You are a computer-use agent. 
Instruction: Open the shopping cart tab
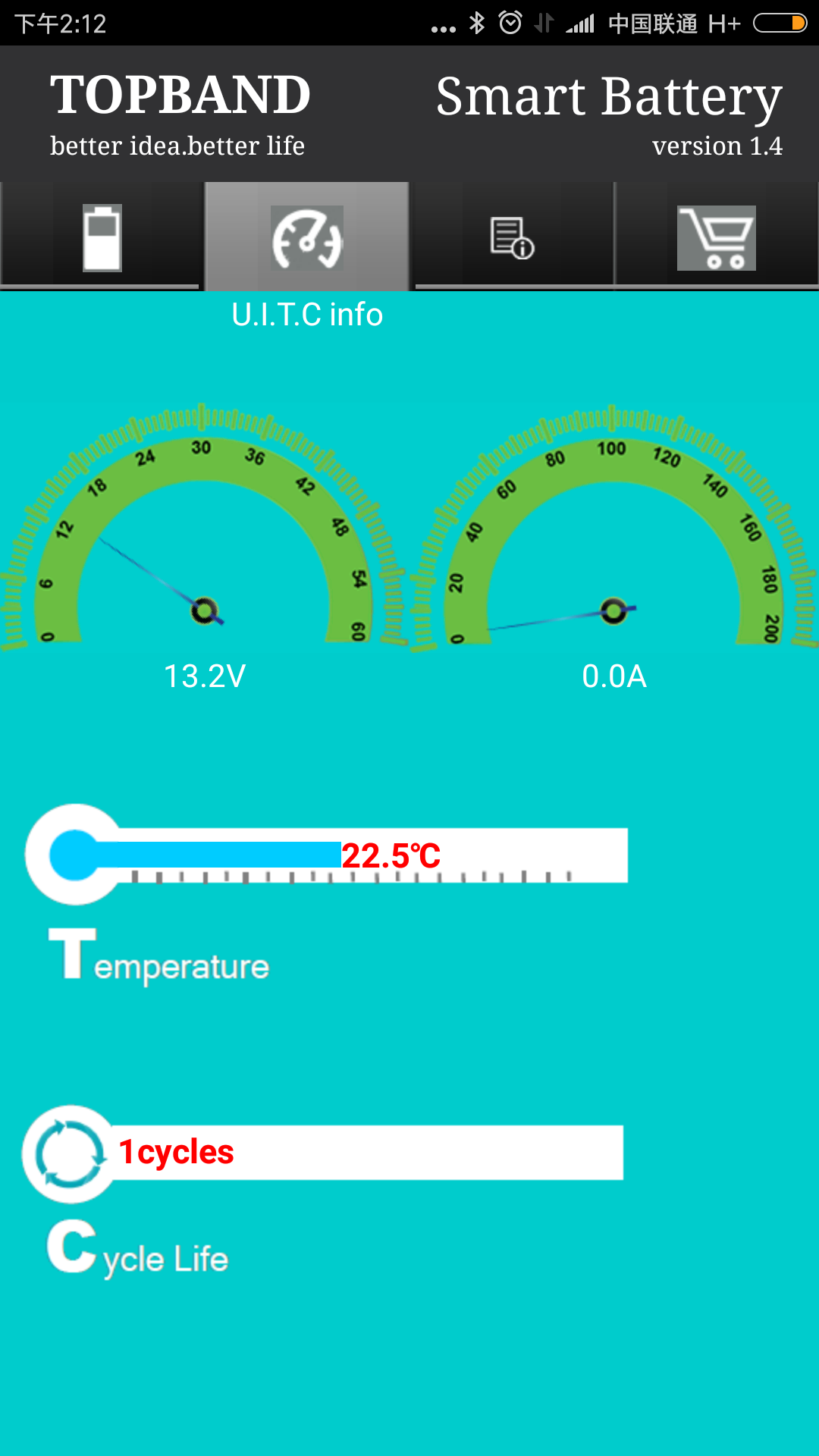click(x=717, y=237)
